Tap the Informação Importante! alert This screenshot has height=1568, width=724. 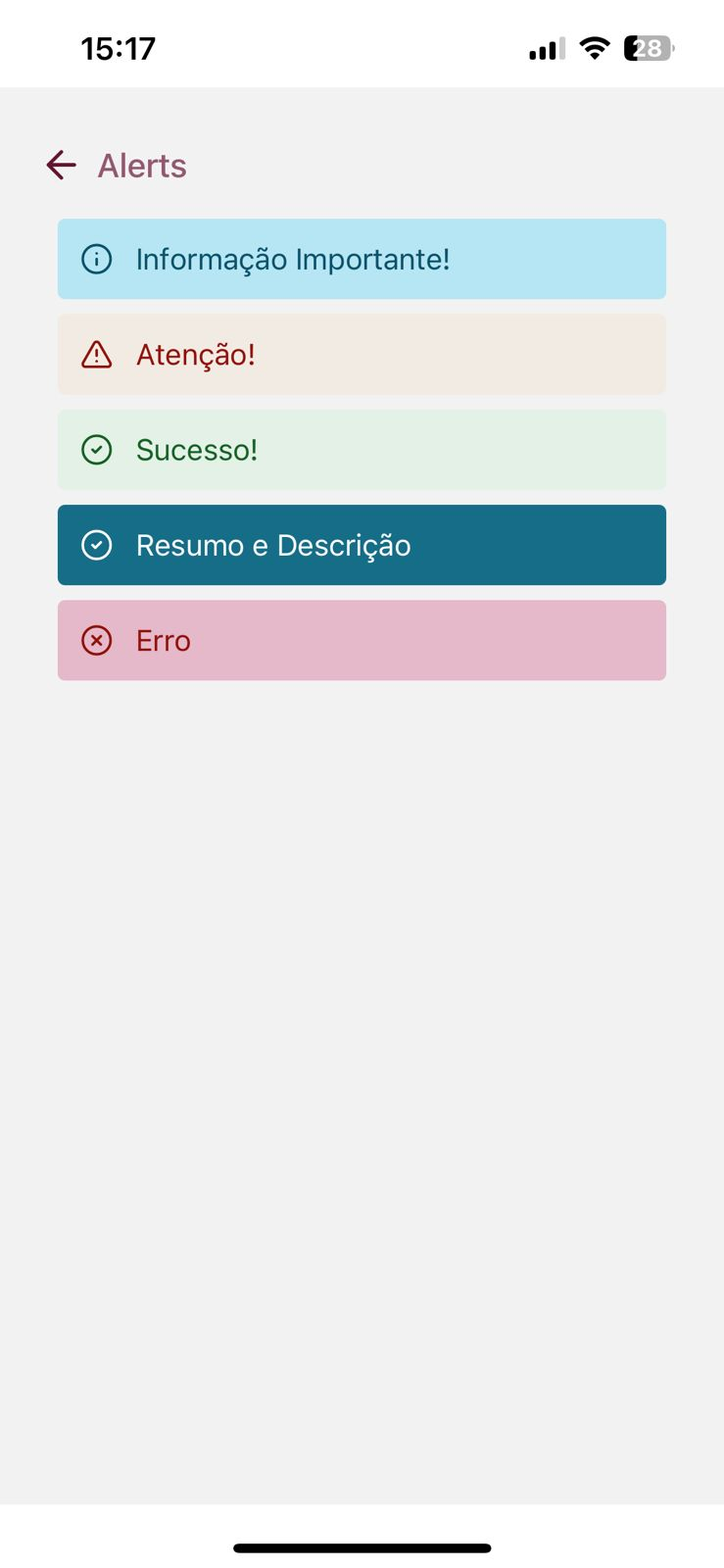click(x=362, y=259)
